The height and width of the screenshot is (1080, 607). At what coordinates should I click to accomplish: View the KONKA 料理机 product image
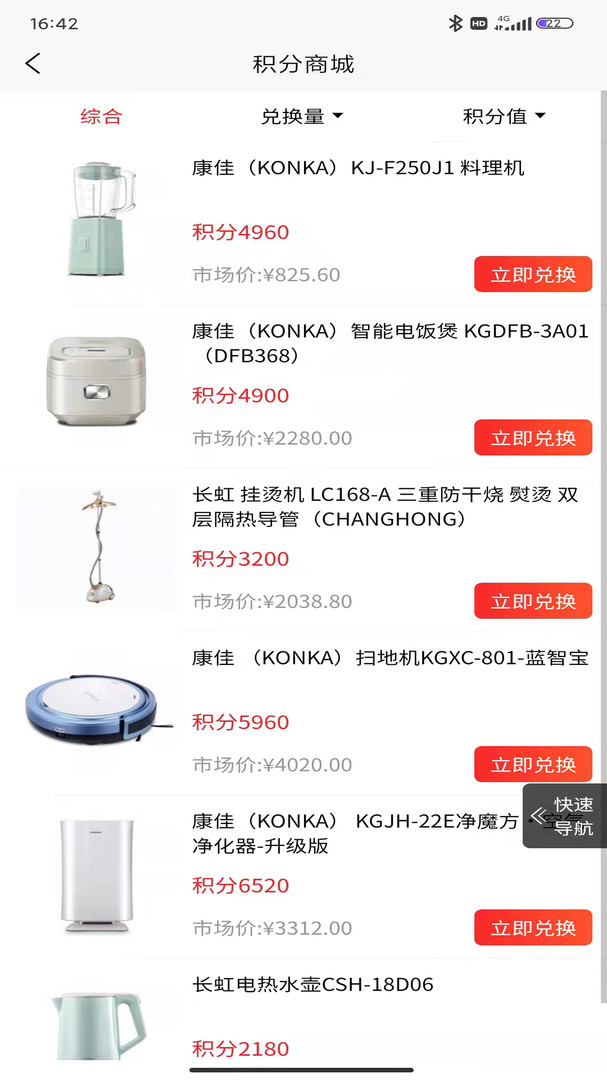click(x=96, y=222)
